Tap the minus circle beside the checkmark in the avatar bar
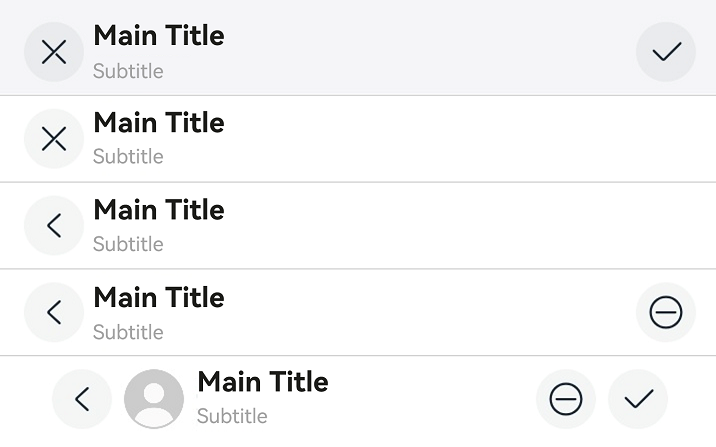 pyautogui.click(x=566, y=399)
